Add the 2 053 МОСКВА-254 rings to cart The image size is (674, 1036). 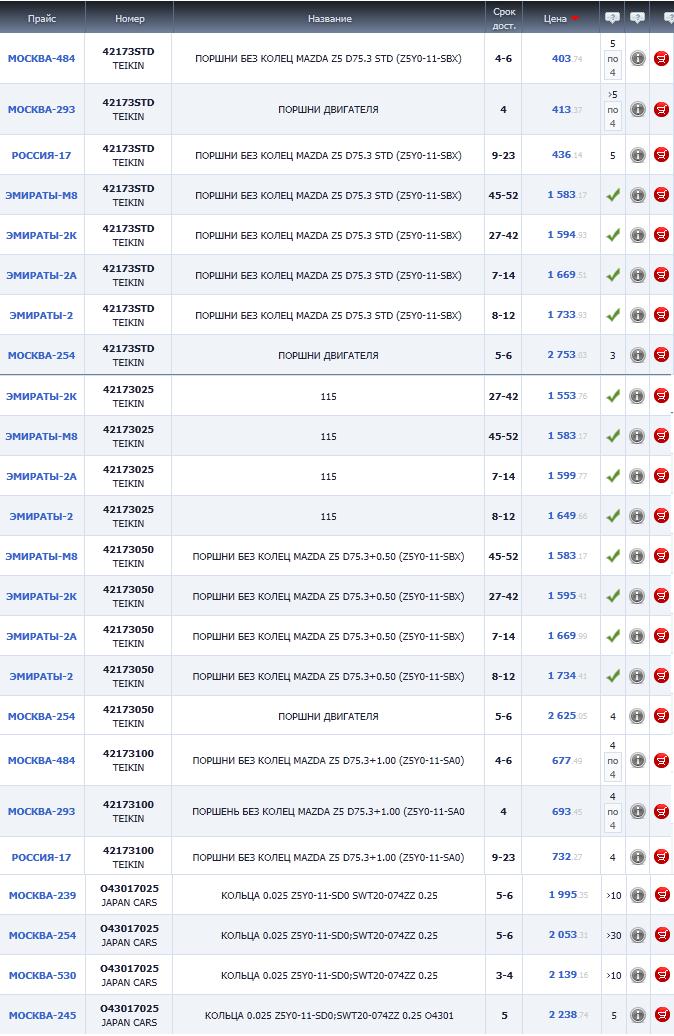click(x=661, y=935)
